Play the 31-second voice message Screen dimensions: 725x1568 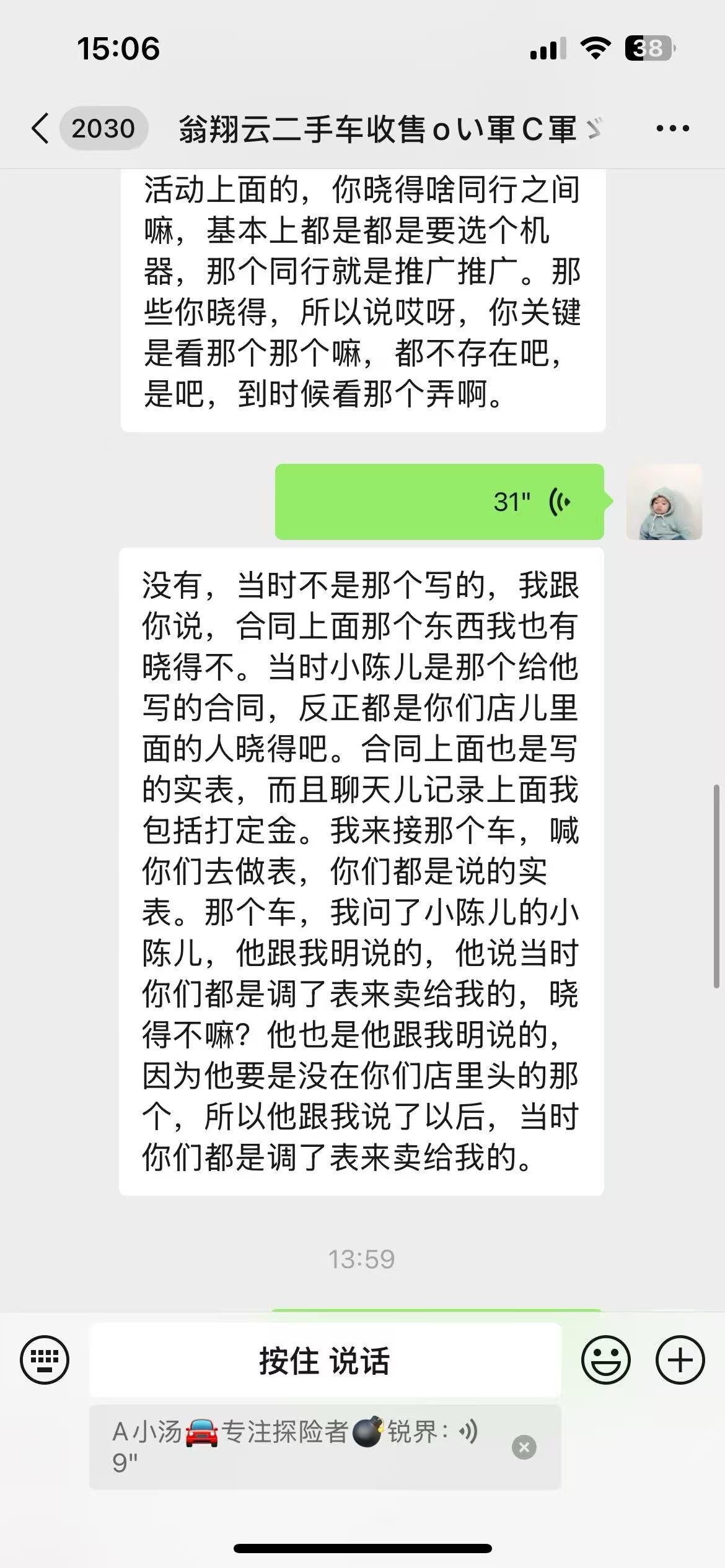tap(439, 502)
